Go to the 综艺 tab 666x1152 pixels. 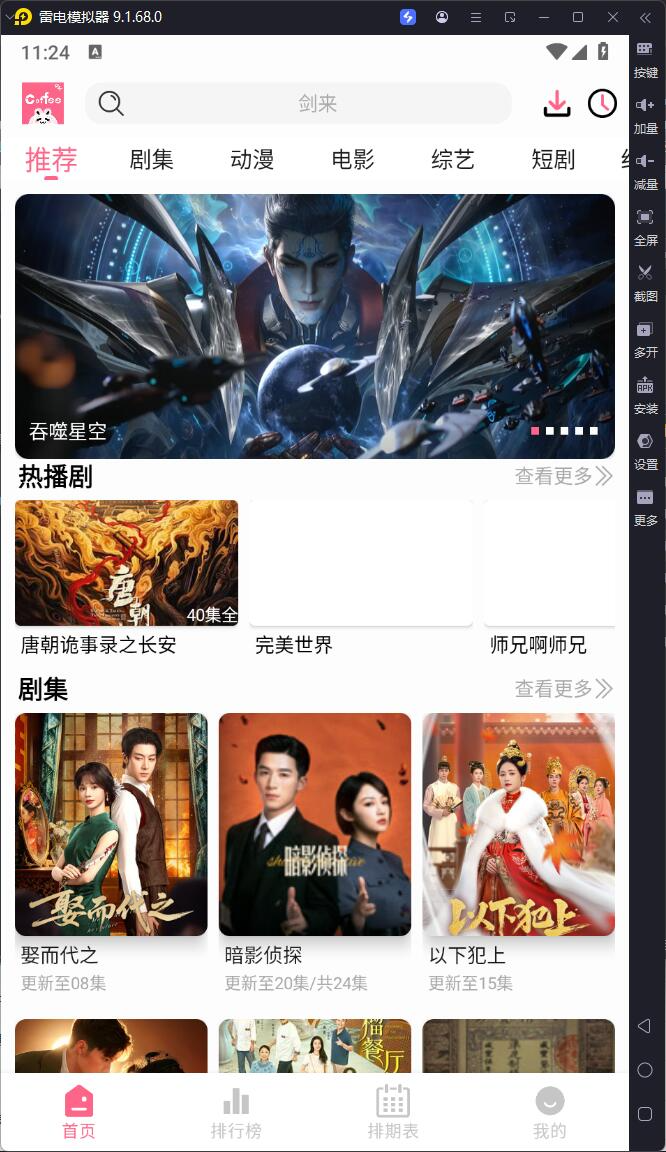(452, 159)
